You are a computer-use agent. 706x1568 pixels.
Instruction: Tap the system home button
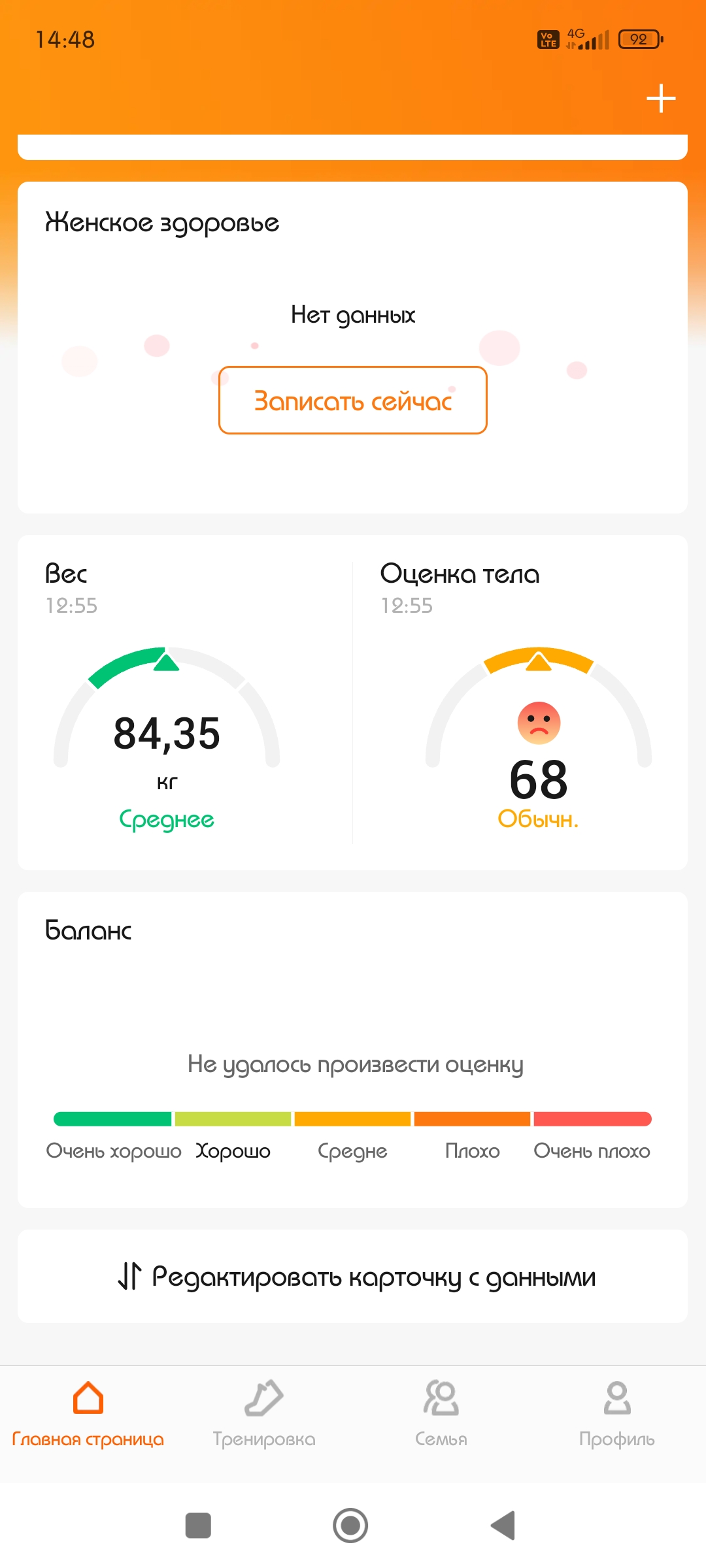coord(350,1526)
